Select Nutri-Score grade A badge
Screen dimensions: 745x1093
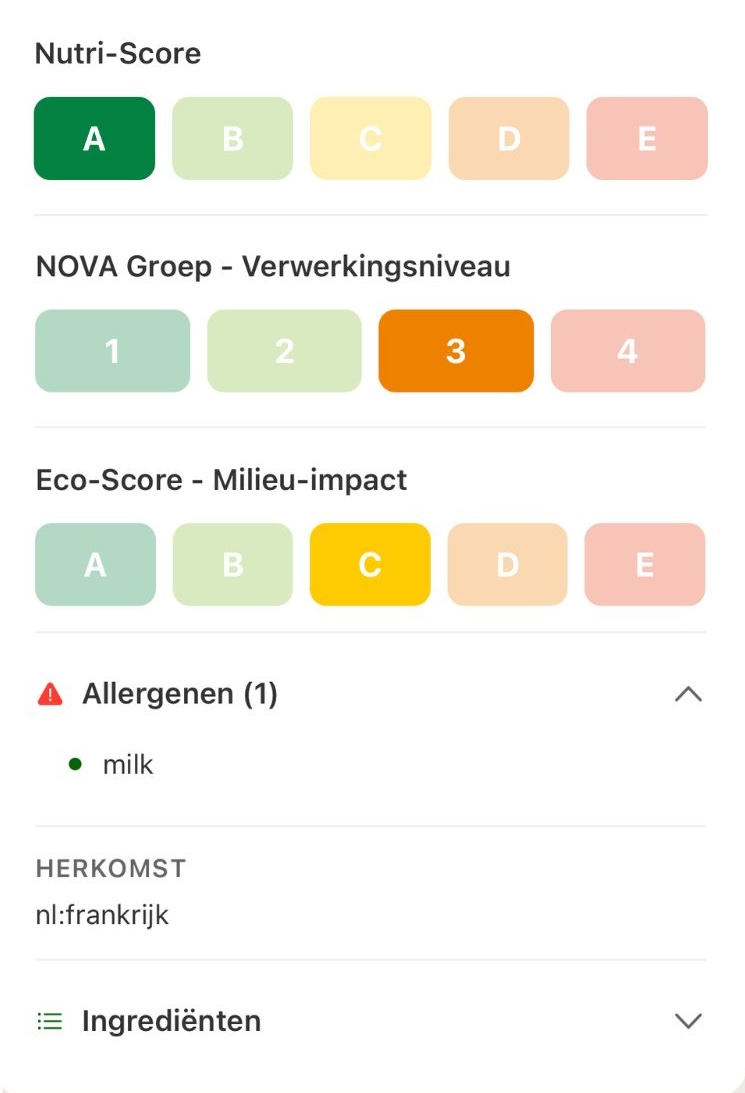pos(93,138)
